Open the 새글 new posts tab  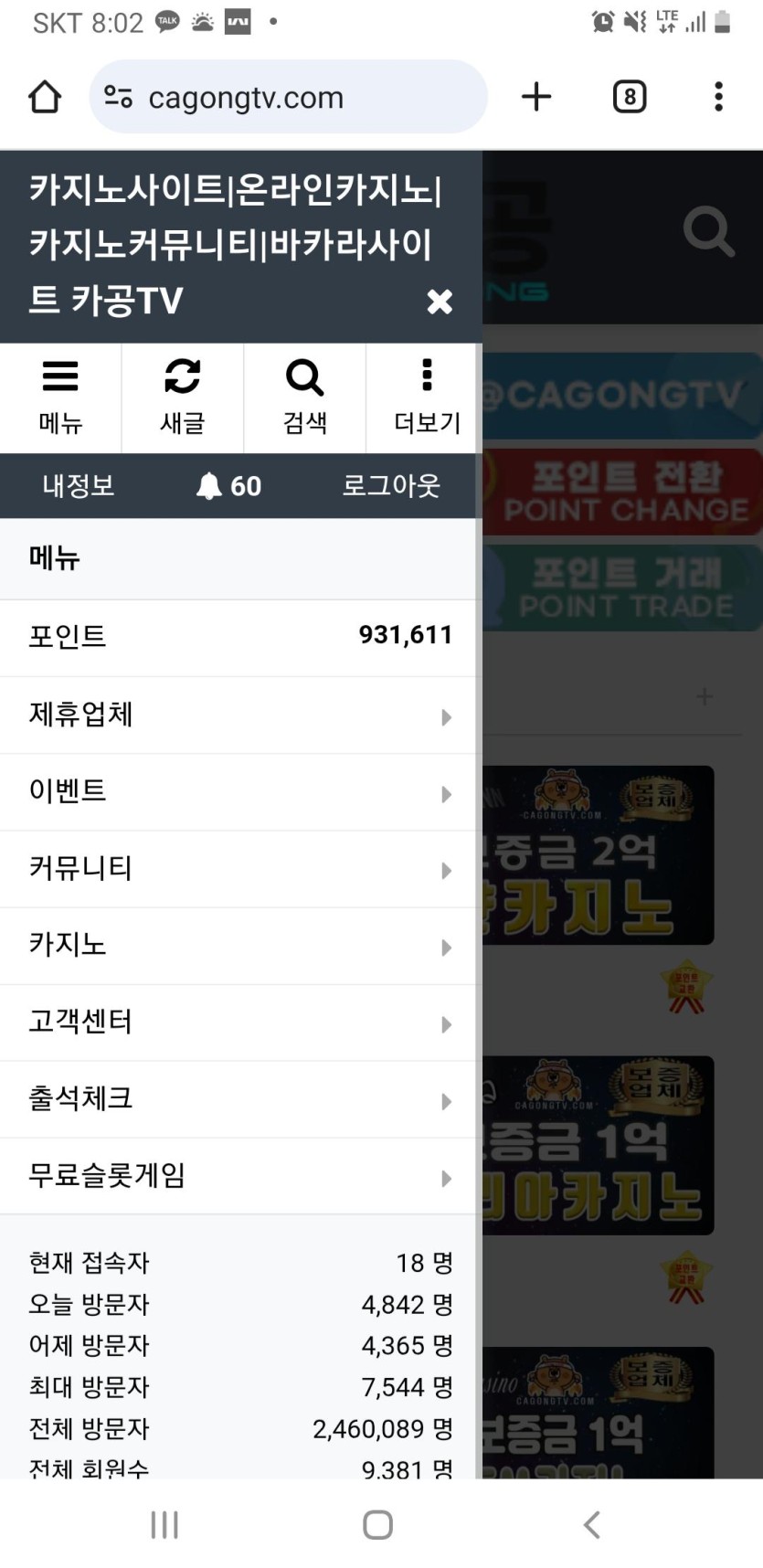[183, 397]
